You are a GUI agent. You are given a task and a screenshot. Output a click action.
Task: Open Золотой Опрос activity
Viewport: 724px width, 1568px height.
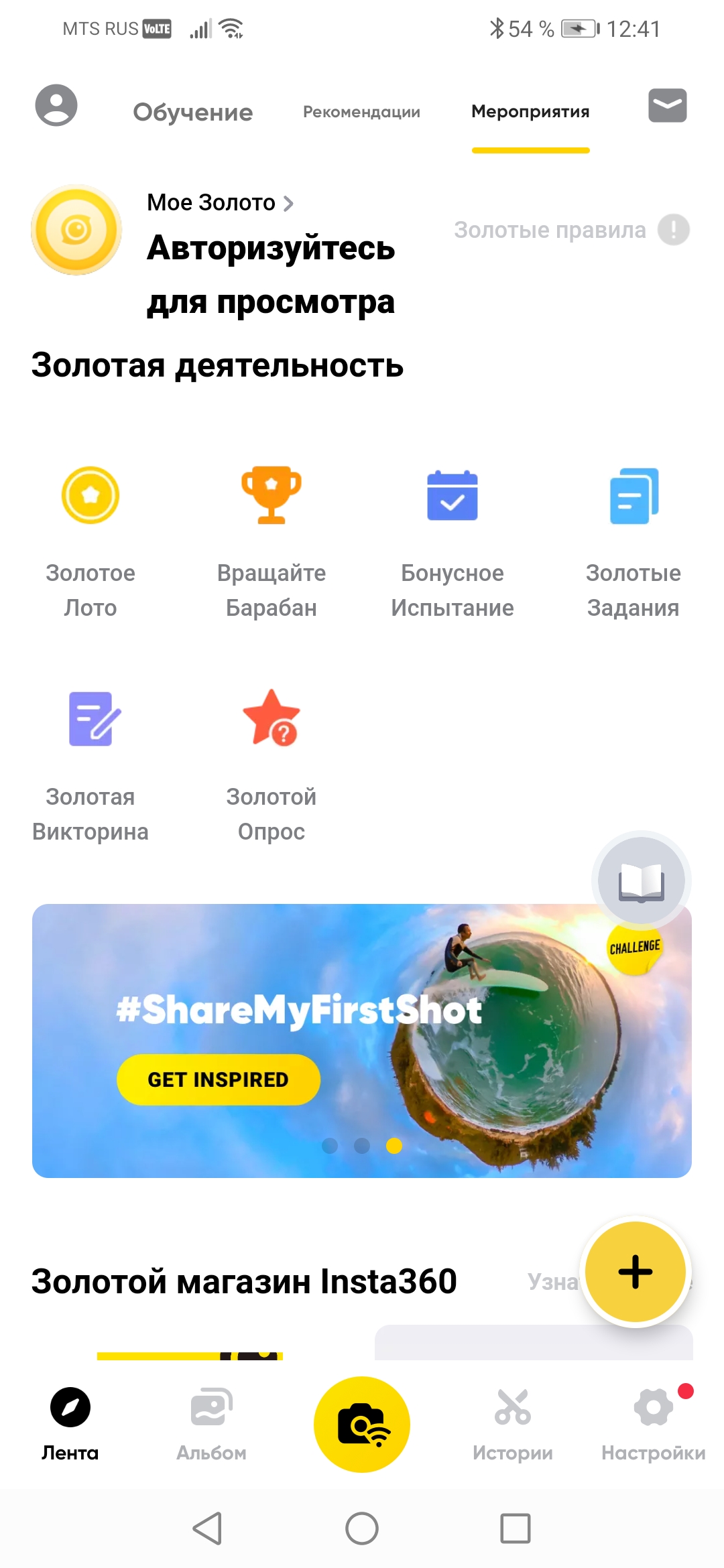[x=271, y=764]
